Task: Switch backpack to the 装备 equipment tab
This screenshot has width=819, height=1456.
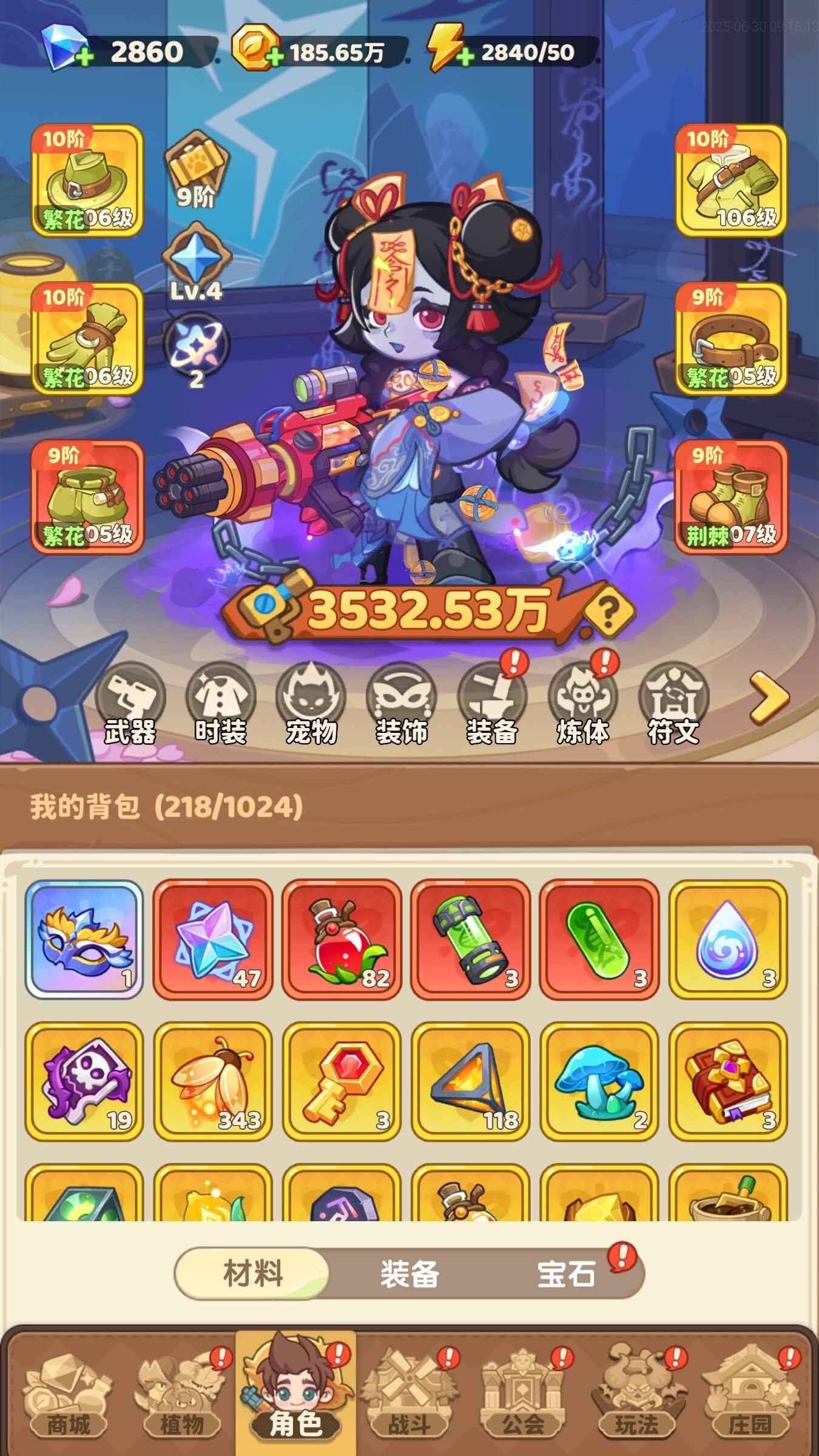Action: coord(409,1273)
